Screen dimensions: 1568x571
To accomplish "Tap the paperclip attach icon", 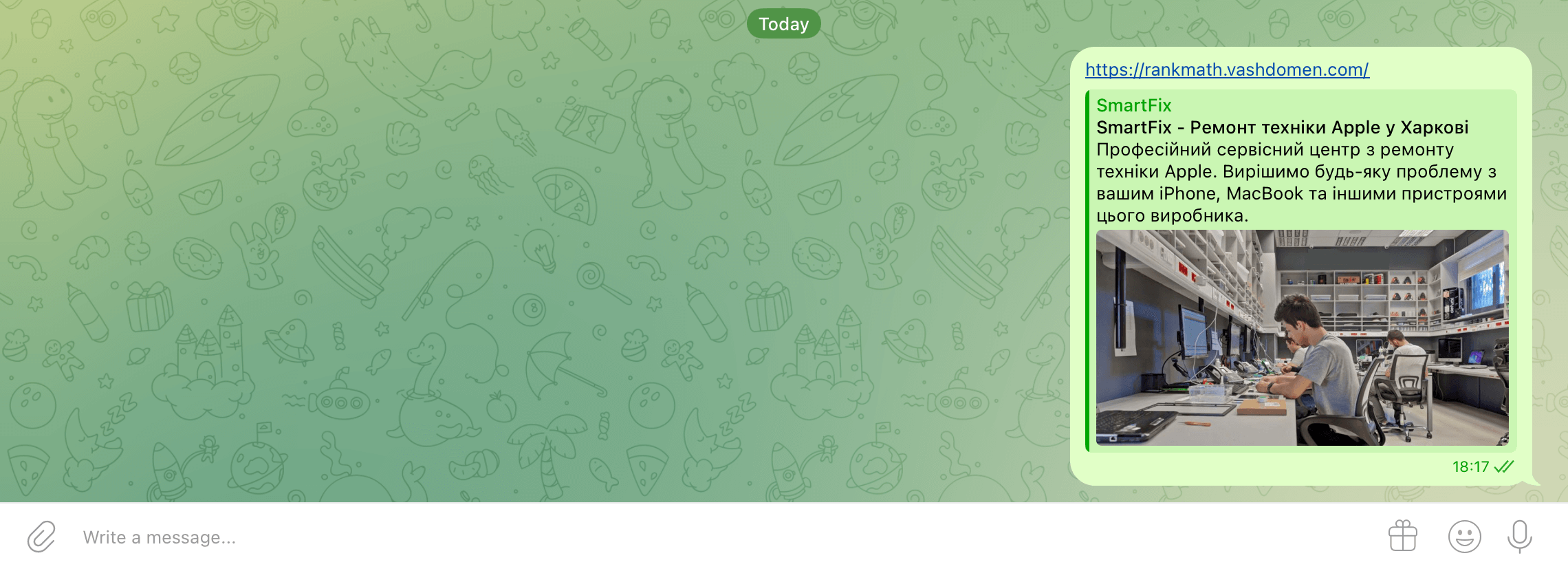I will click(41, 537).
